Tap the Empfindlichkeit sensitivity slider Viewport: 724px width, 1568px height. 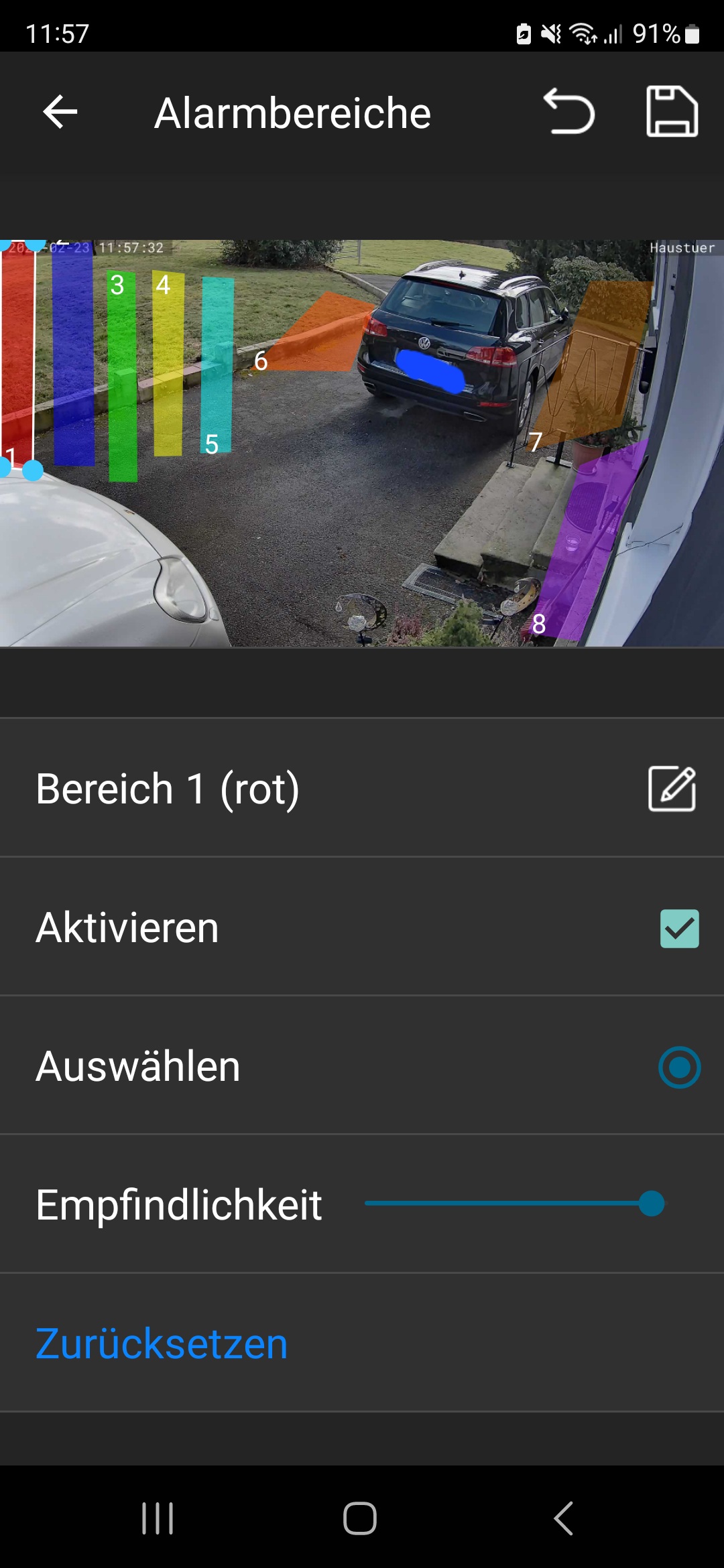(515, 1203)
